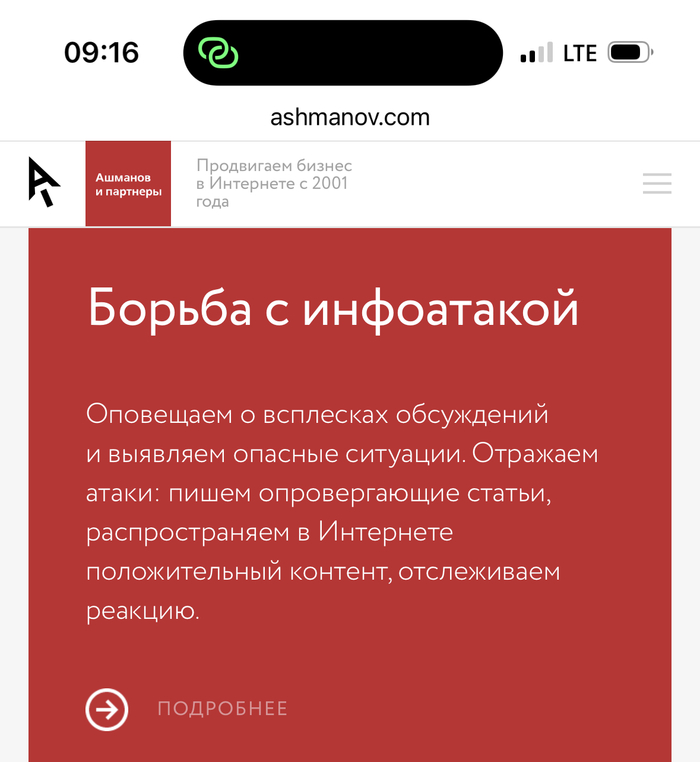Tap the black arrow site logo

[x=43, y=182]
